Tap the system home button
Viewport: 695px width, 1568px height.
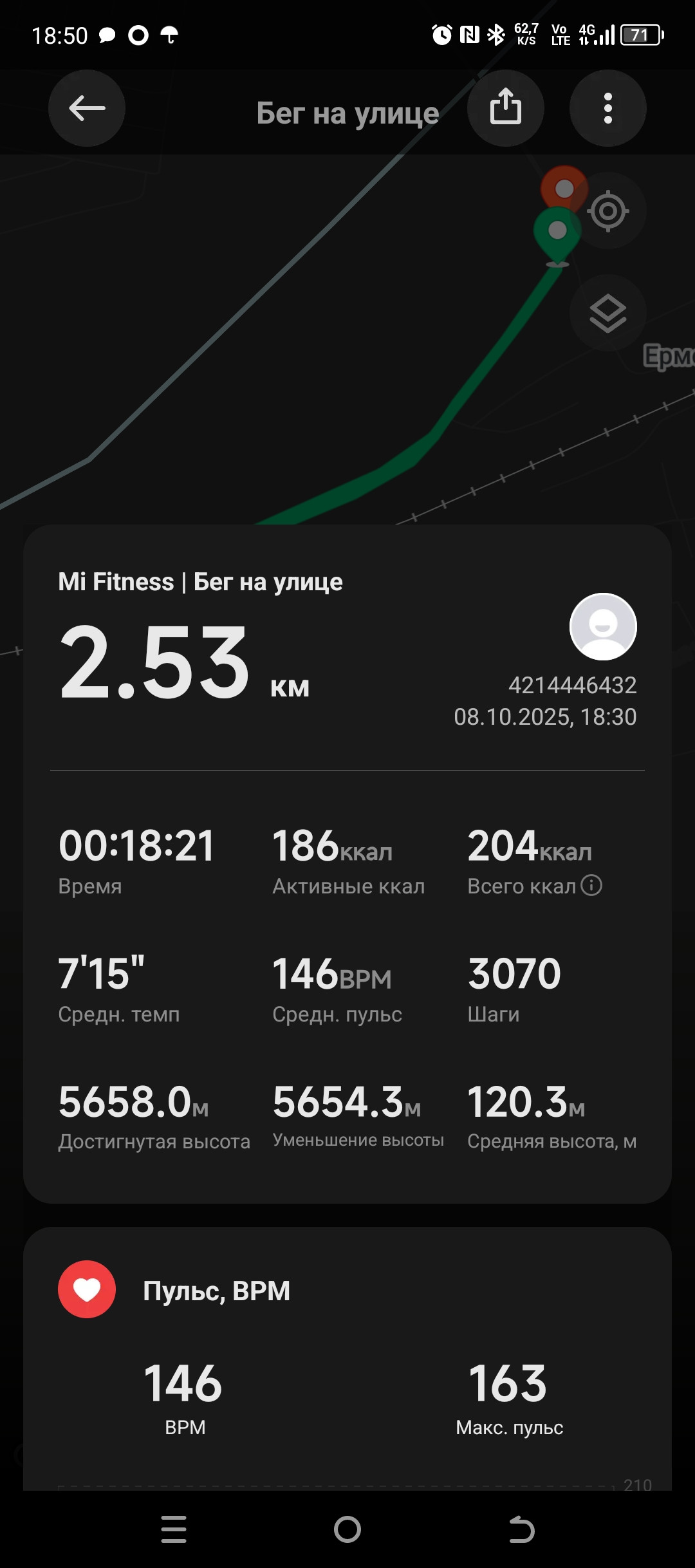347,1529
